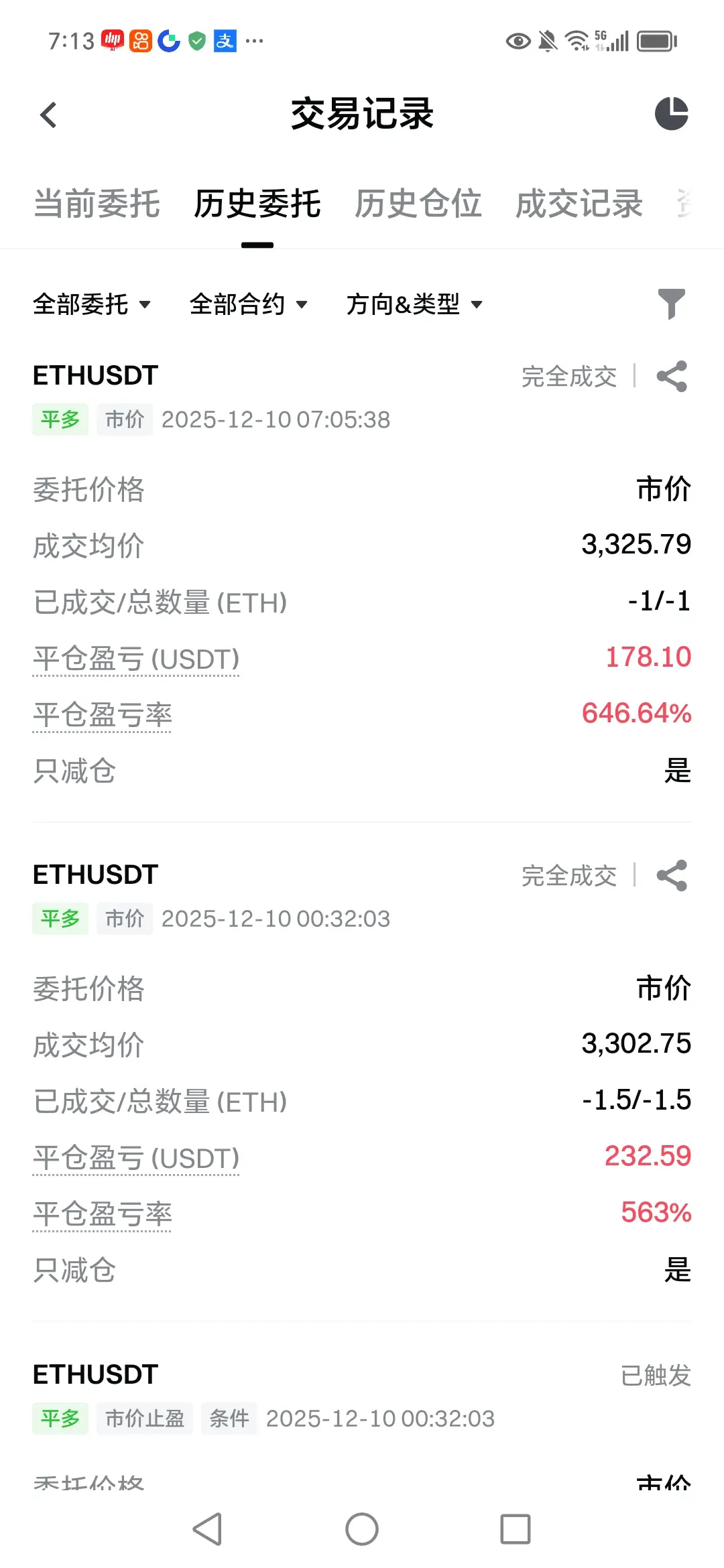Open the 方向&类型 dropdown

tap(414, 304)
